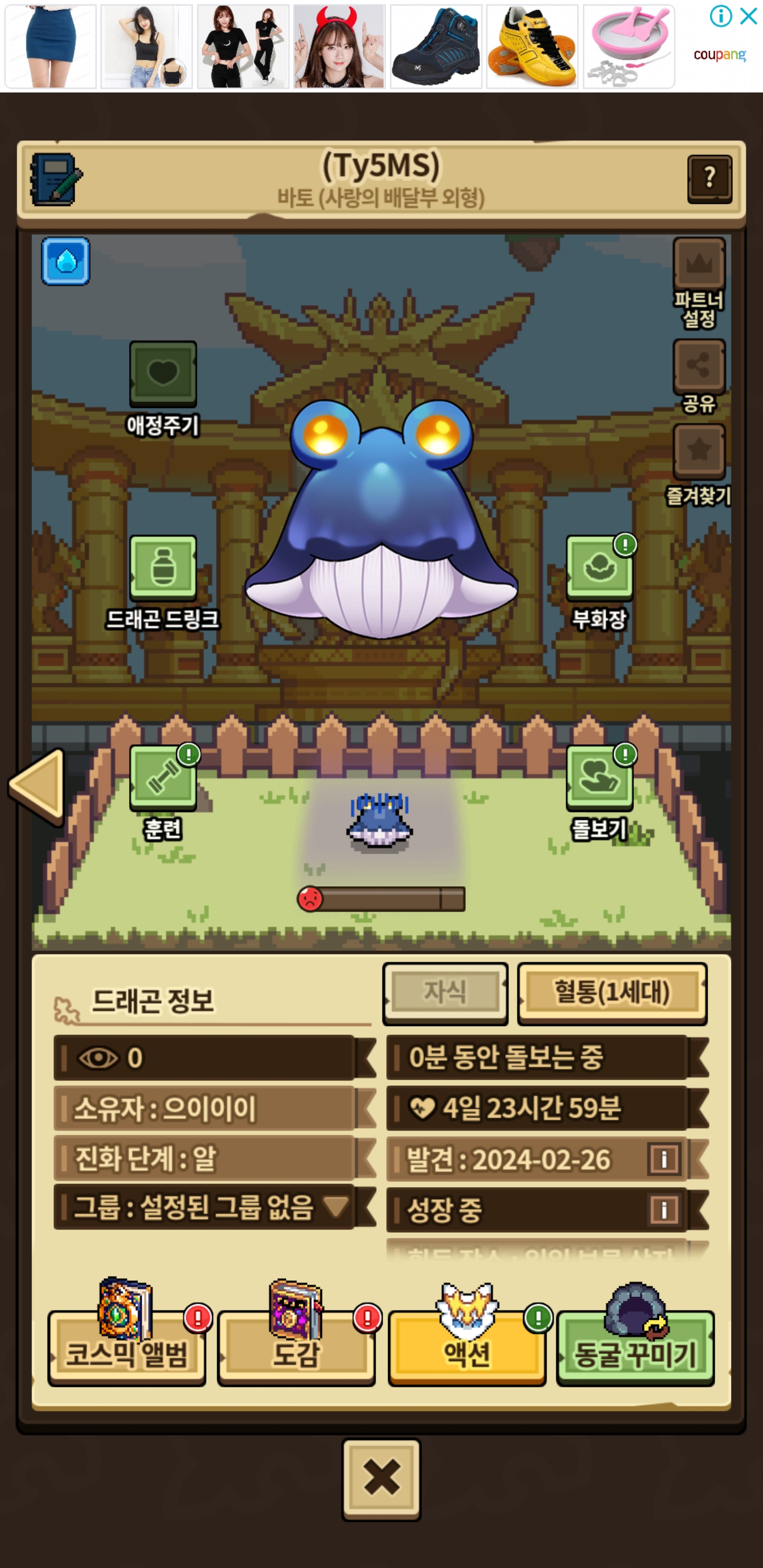View info for 발견 date

tap(664, 1159)
